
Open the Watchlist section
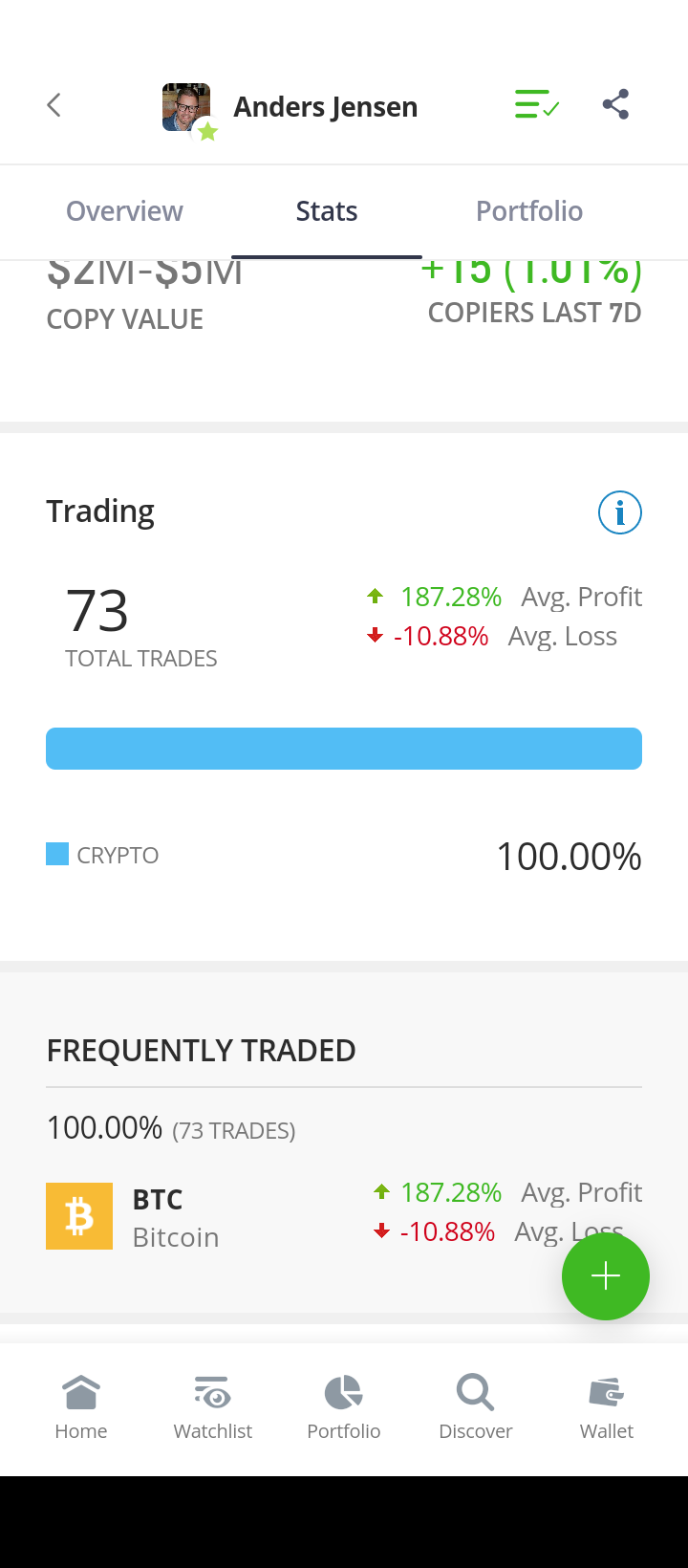[213, 1407]
